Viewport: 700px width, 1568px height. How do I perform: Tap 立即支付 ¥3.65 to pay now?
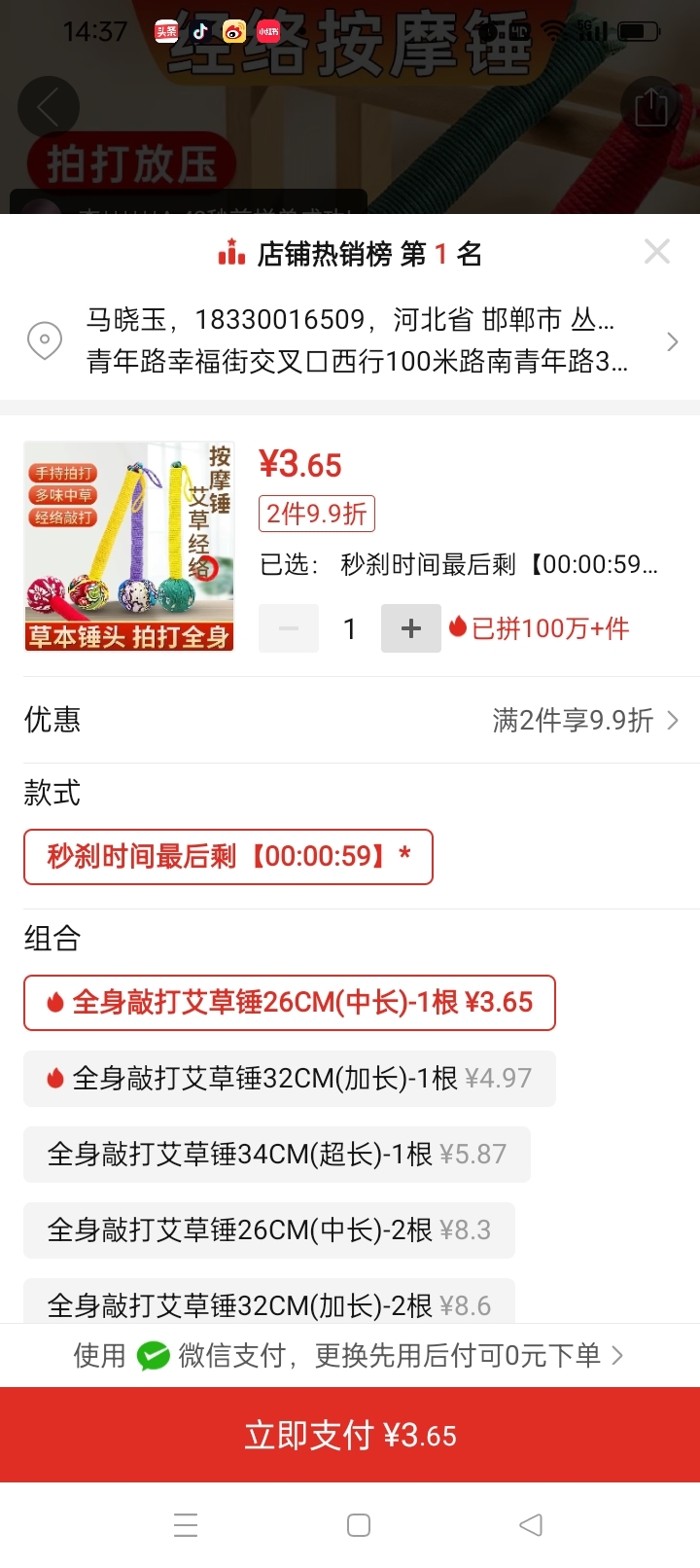click(x=350, y=1436)
